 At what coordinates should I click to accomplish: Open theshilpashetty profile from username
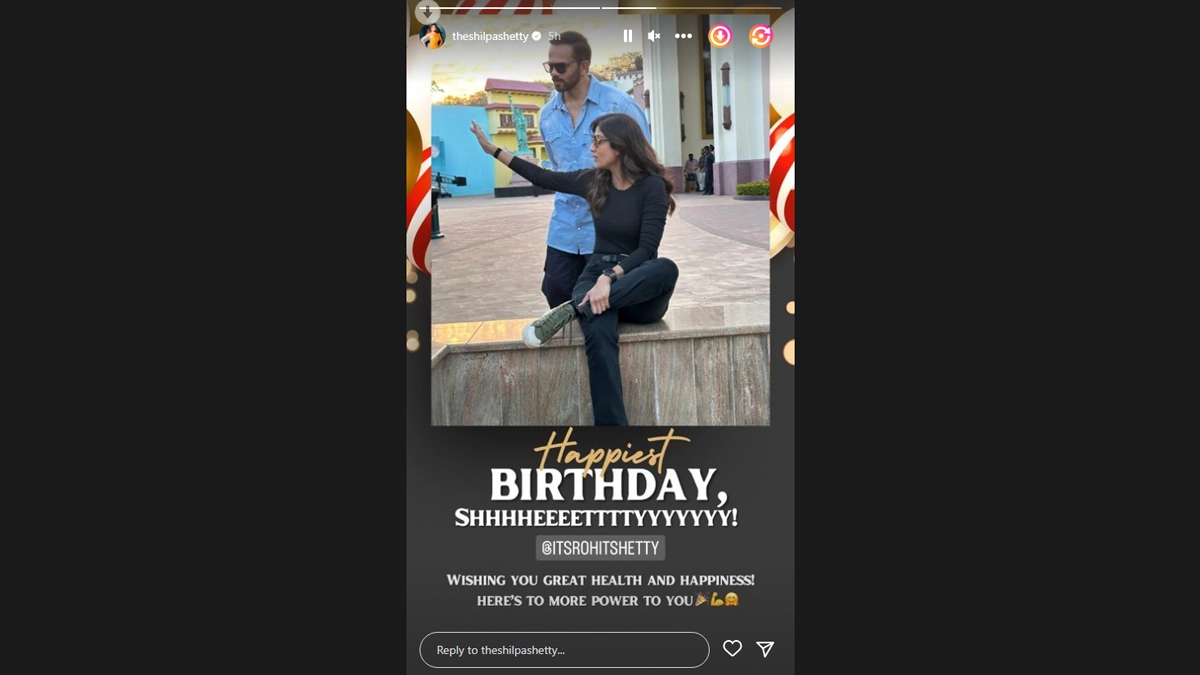[490, 36]
